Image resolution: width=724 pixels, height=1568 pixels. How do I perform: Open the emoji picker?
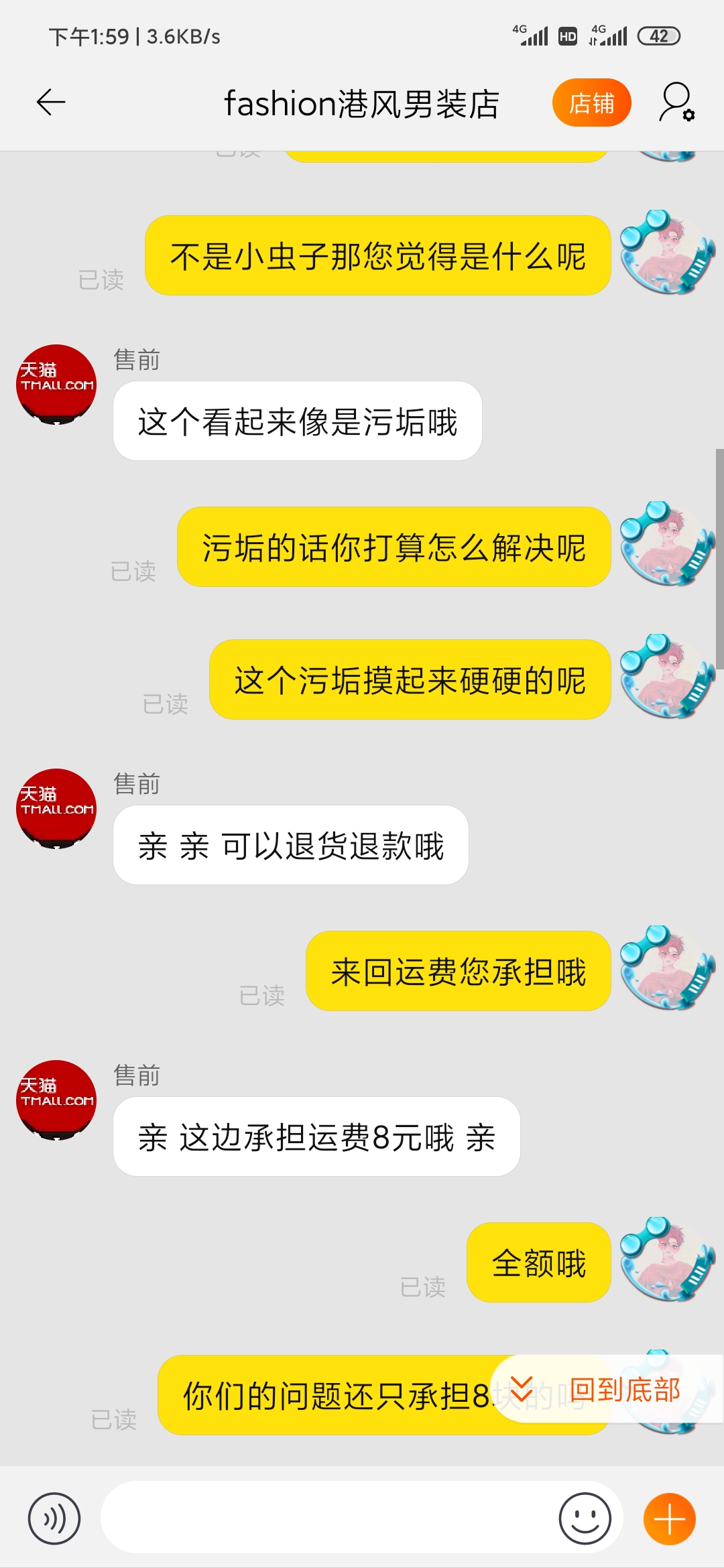coord(585,1518)
